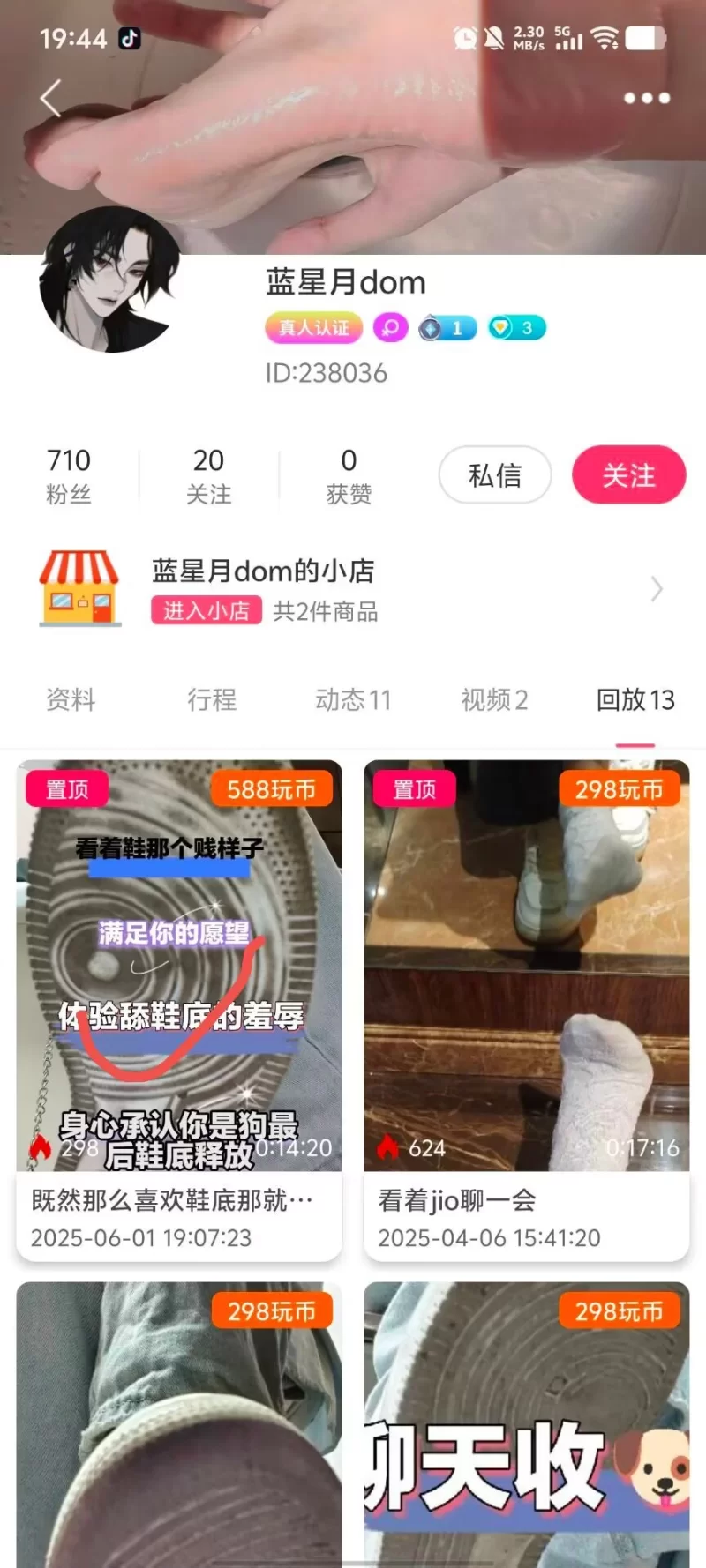This screenshot has height=1568, width=706.
Task: Open the 298玩币 replay with dog sticker
Action: [526, 1429]
